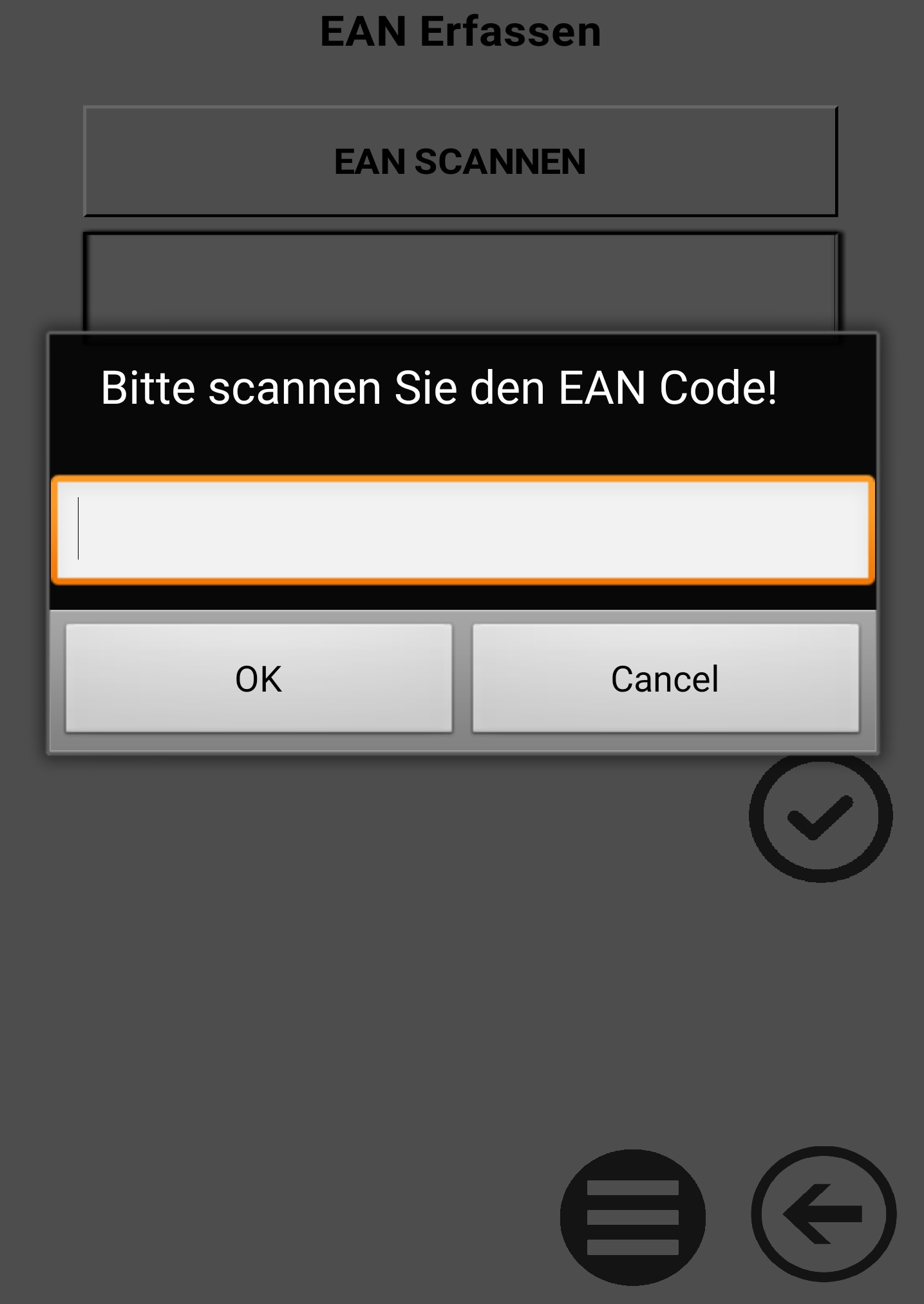Cancel the EAN scan dialog
This screenshot has width=924, height=1304.
(665, 678)
